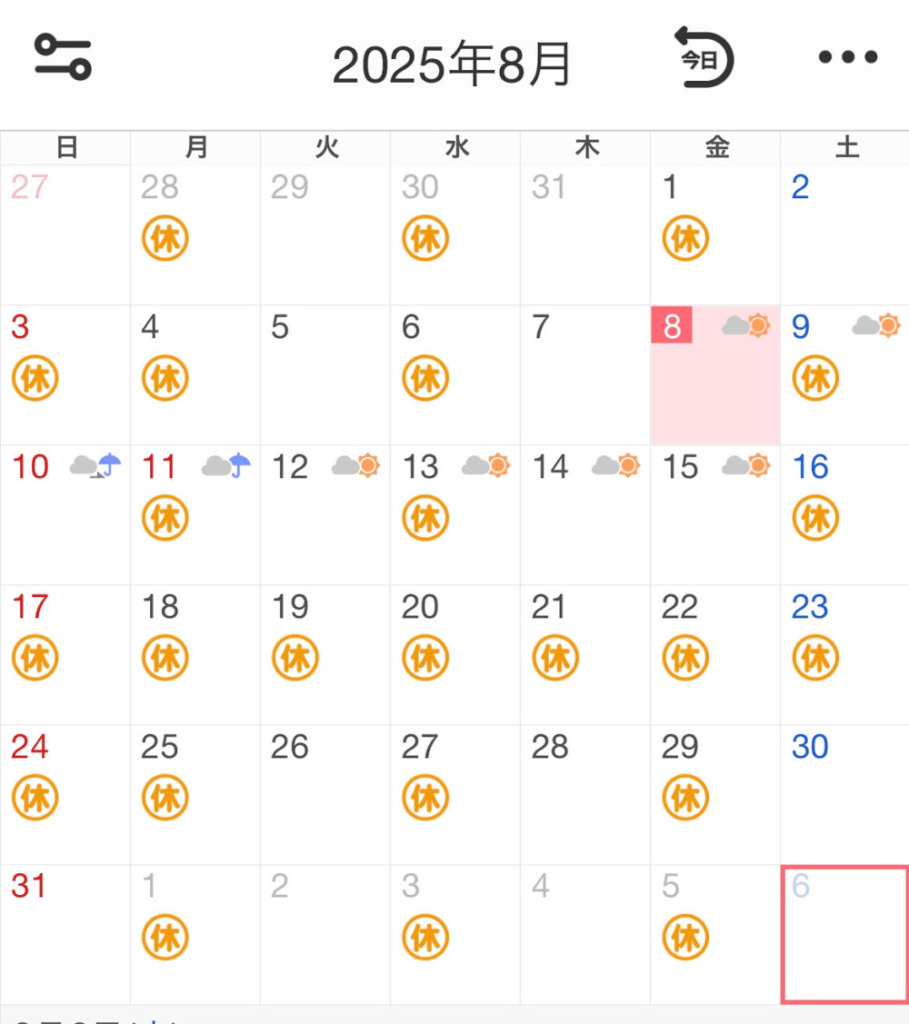Open Saturday August 30

click(x=844, y=795)
